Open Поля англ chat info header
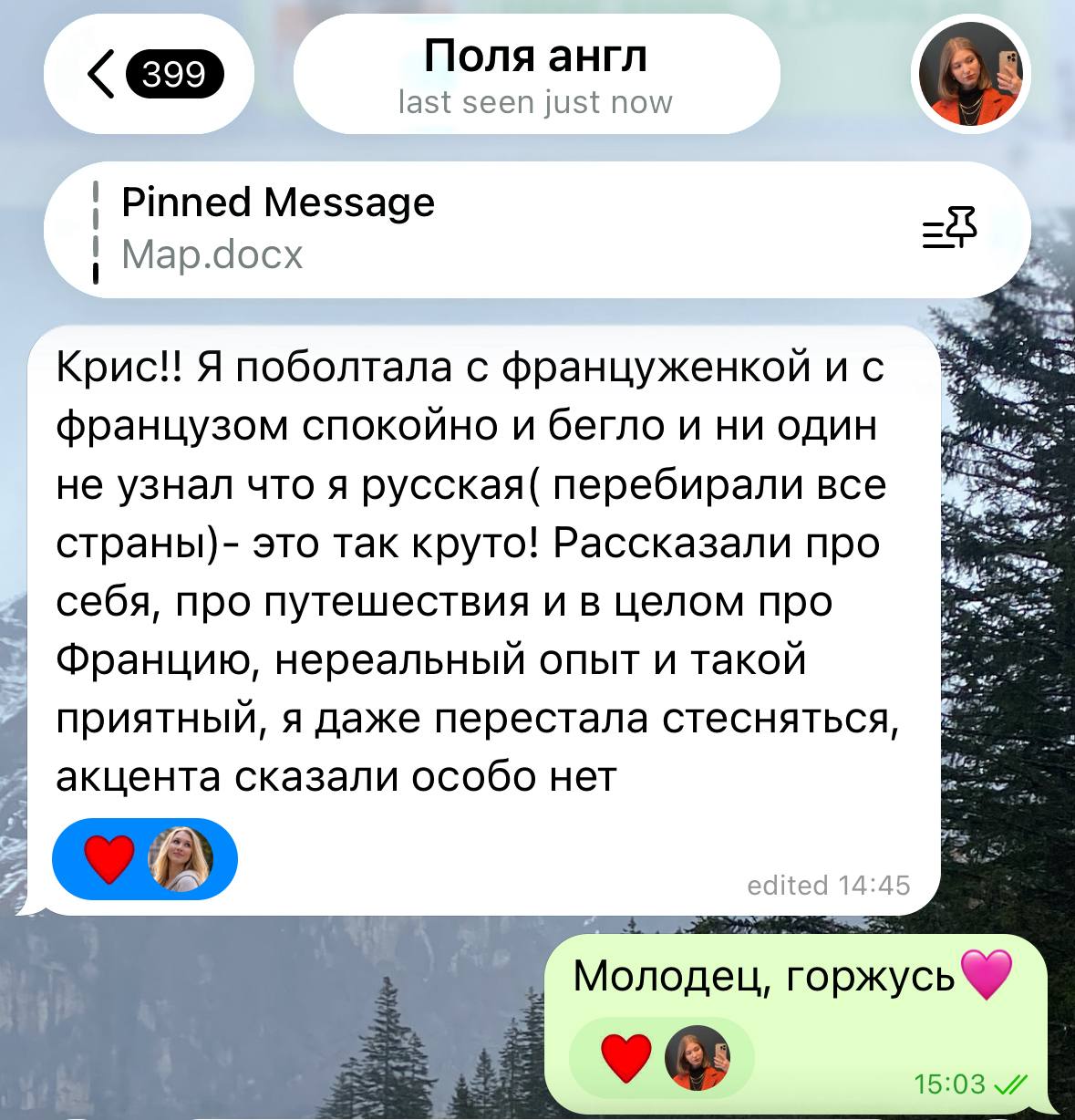Screen dimensions: 1075x1120 coord(536,75)
